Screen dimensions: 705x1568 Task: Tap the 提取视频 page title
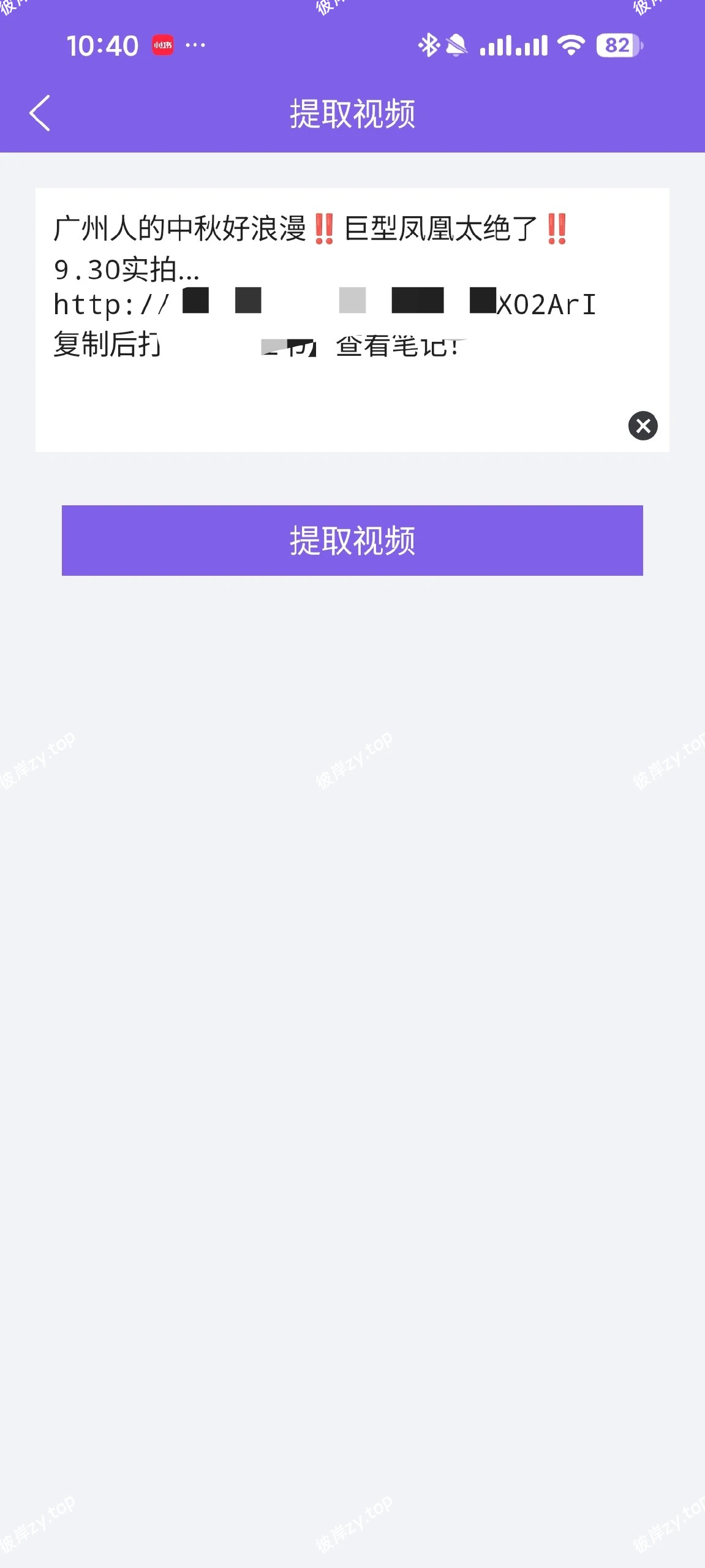[352, 114]
